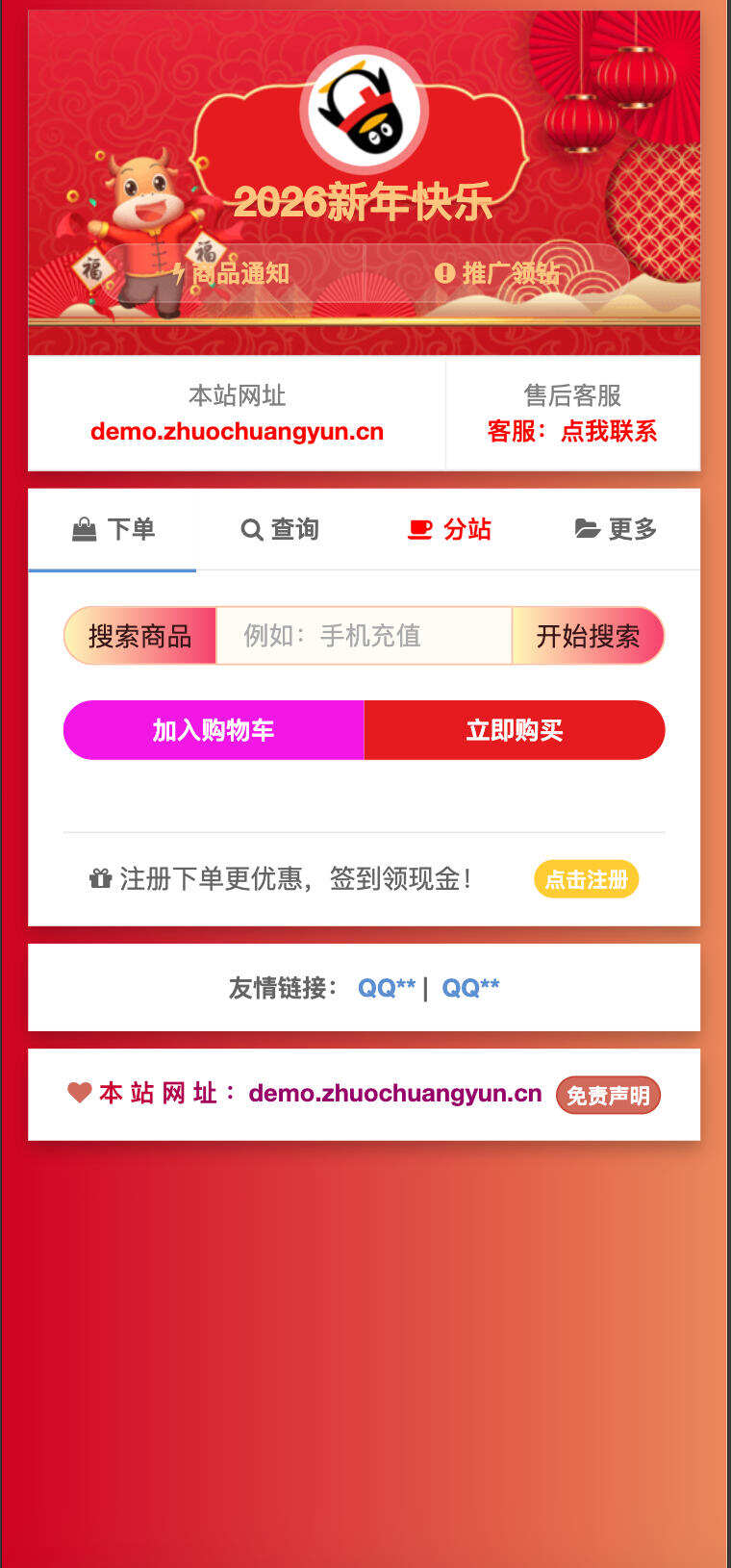
Task: Click the red heart icon near 本站网址
Action: coord(81,1094)
